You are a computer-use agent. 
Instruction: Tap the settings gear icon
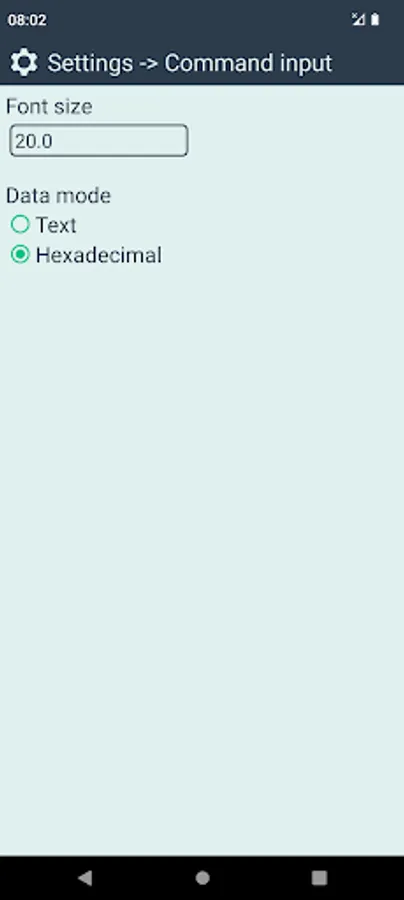click(x=24, y=62)
